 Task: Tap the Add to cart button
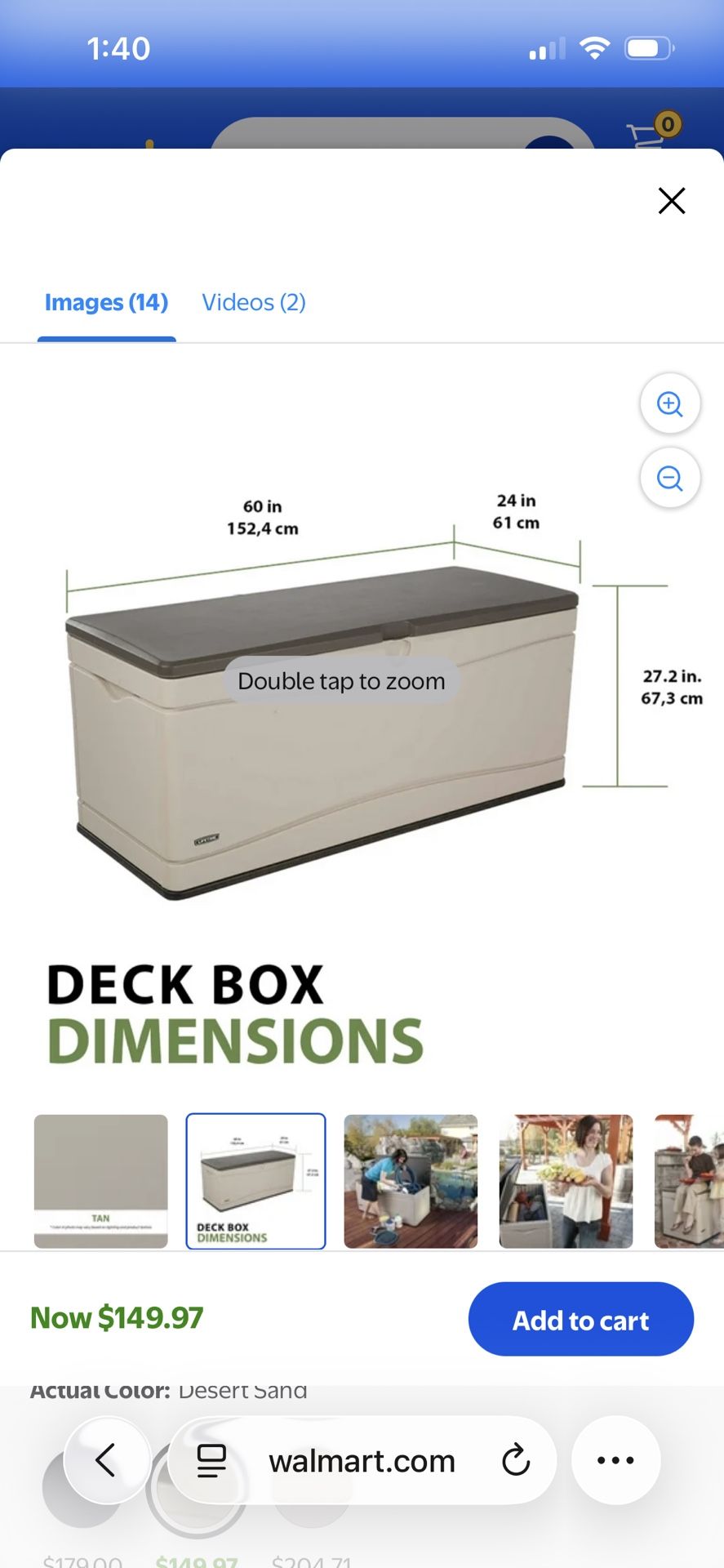(x=580, y=1319)
